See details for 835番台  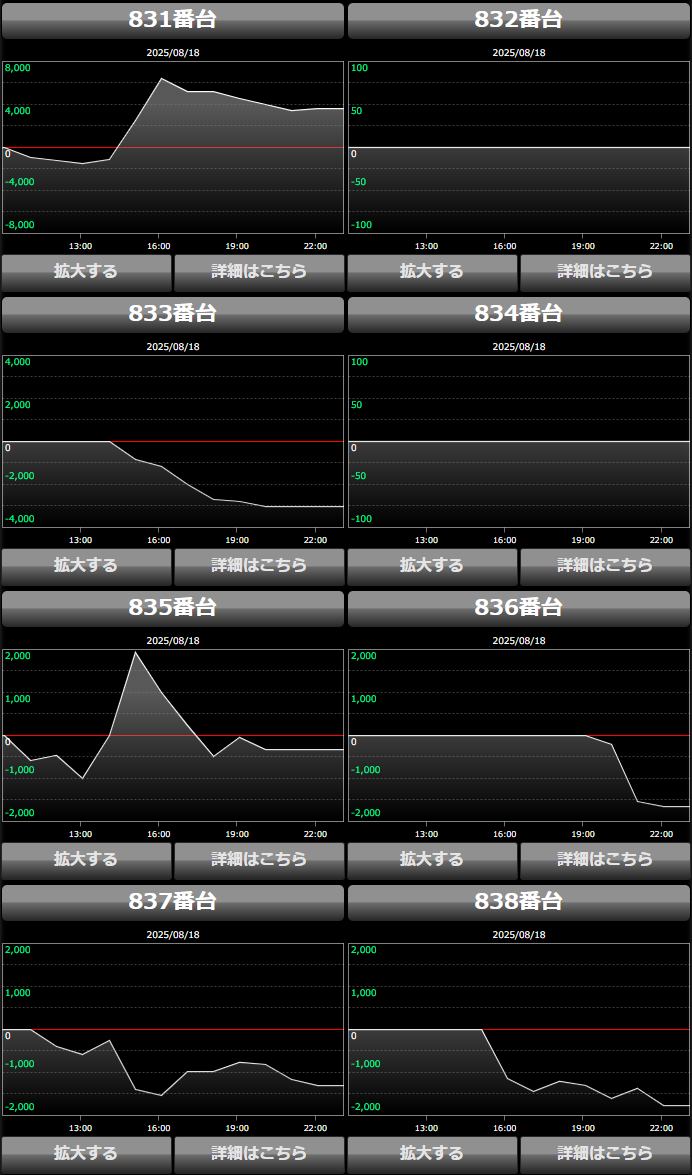point(259,860)
